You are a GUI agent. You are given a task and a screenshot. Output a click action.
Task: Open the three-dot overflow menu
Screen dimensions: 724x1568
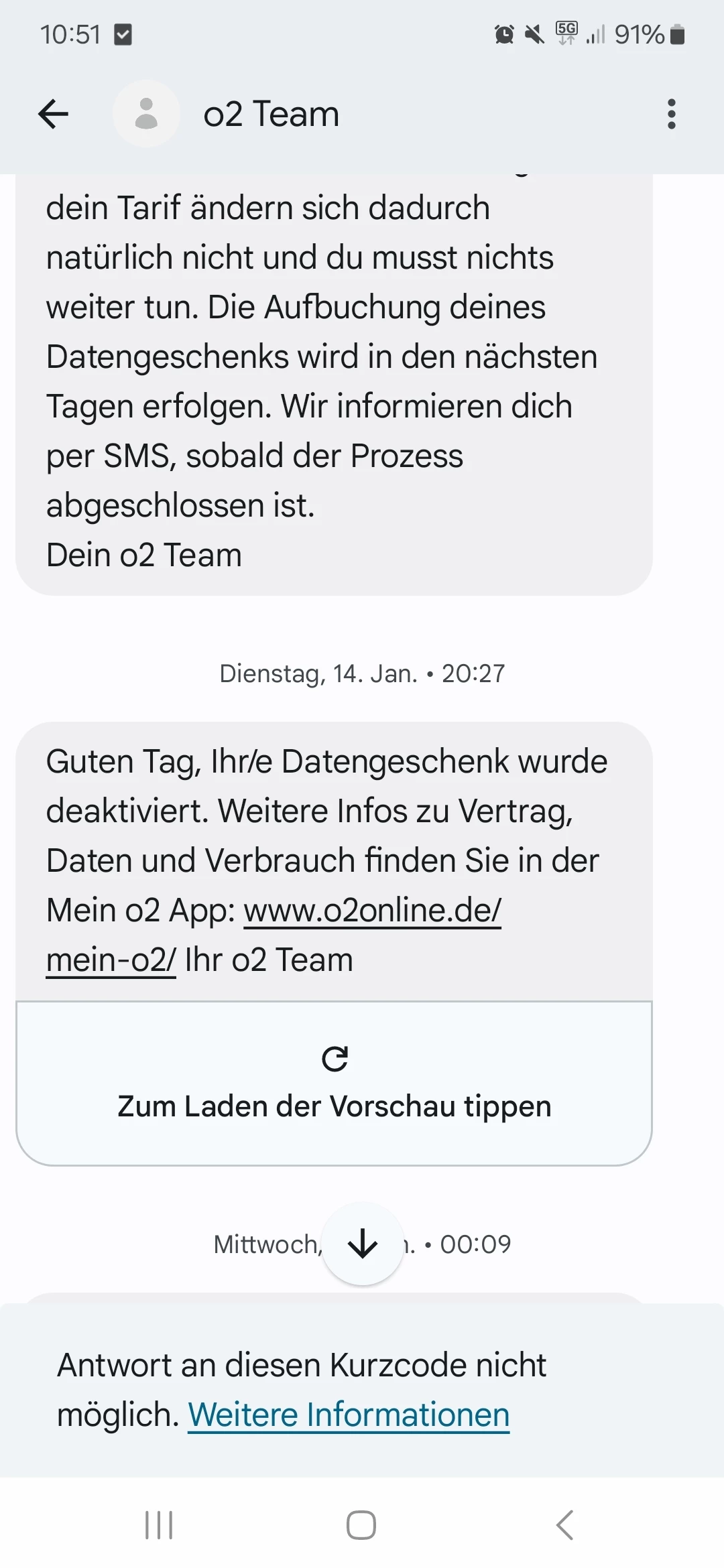(671, 114)
